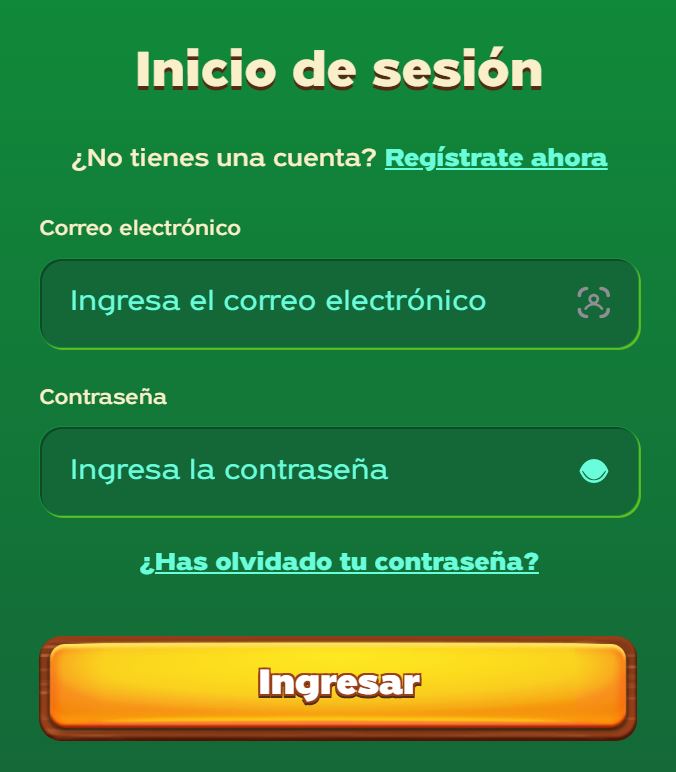Tap the Regístrate ahora link
676x772 pixels.
[x=496, y=158]
